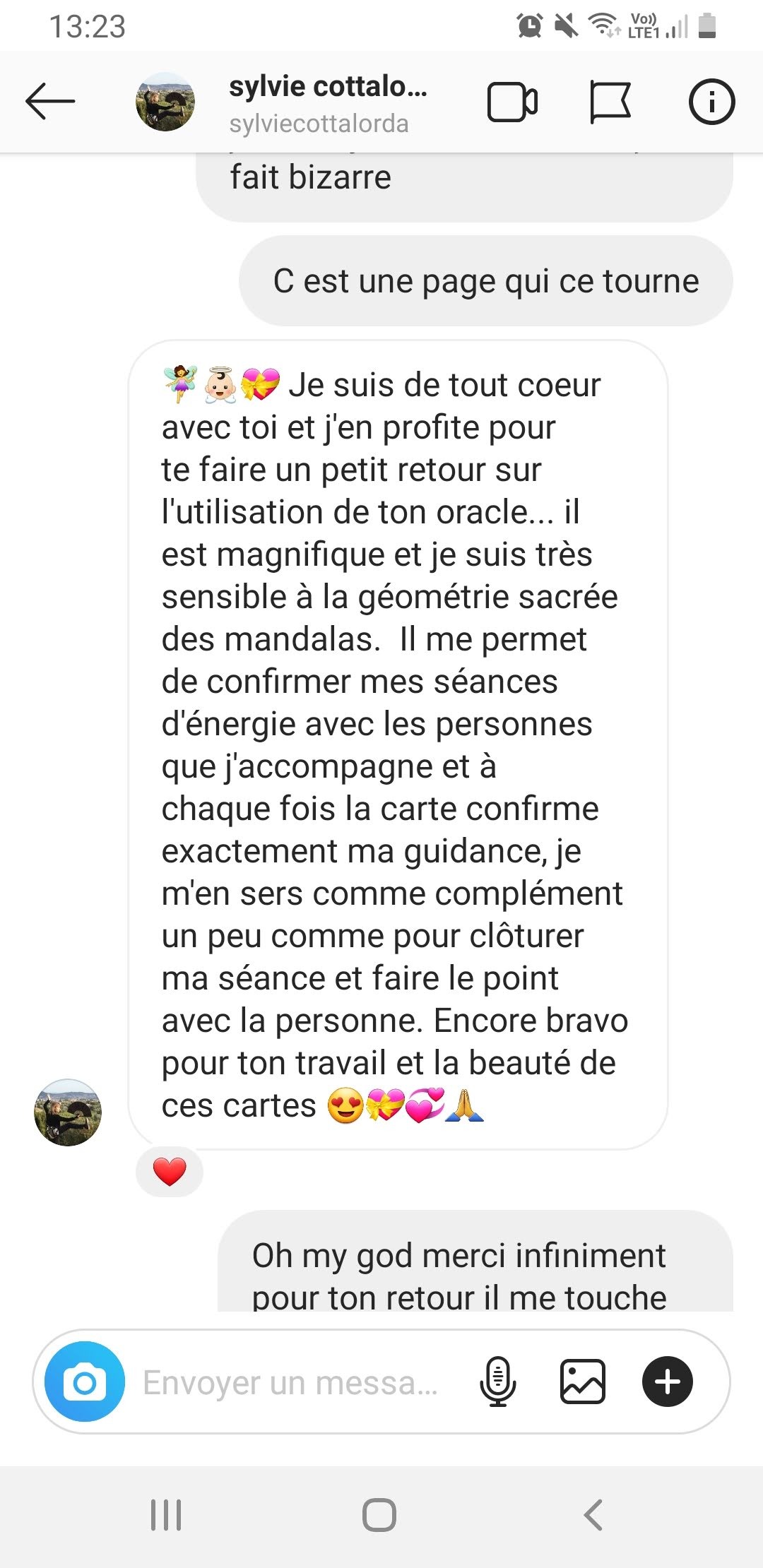Go back to the messages list
This screenshot has width=763, height=1568.
tap(49, 102)
